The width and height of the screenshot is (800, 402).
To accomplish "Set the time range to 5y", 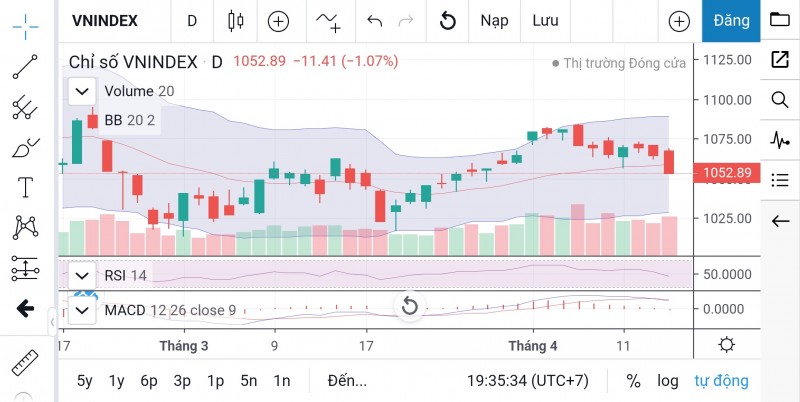I will (85, 381).
